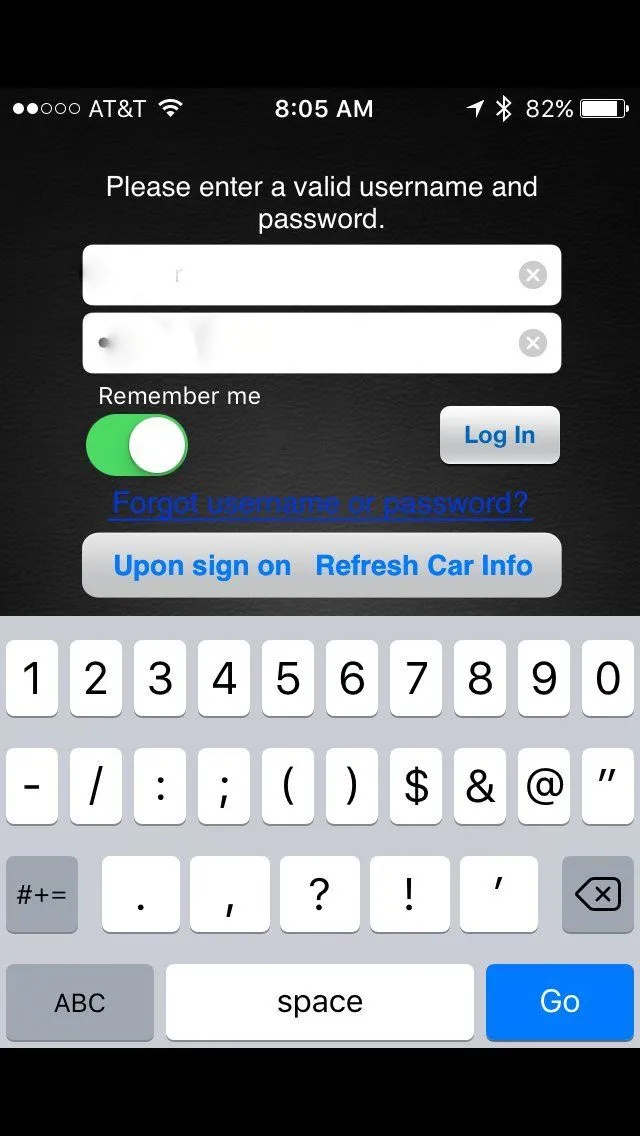
Task: Tap the Go key on keyboard
Action: point(560,1002)
